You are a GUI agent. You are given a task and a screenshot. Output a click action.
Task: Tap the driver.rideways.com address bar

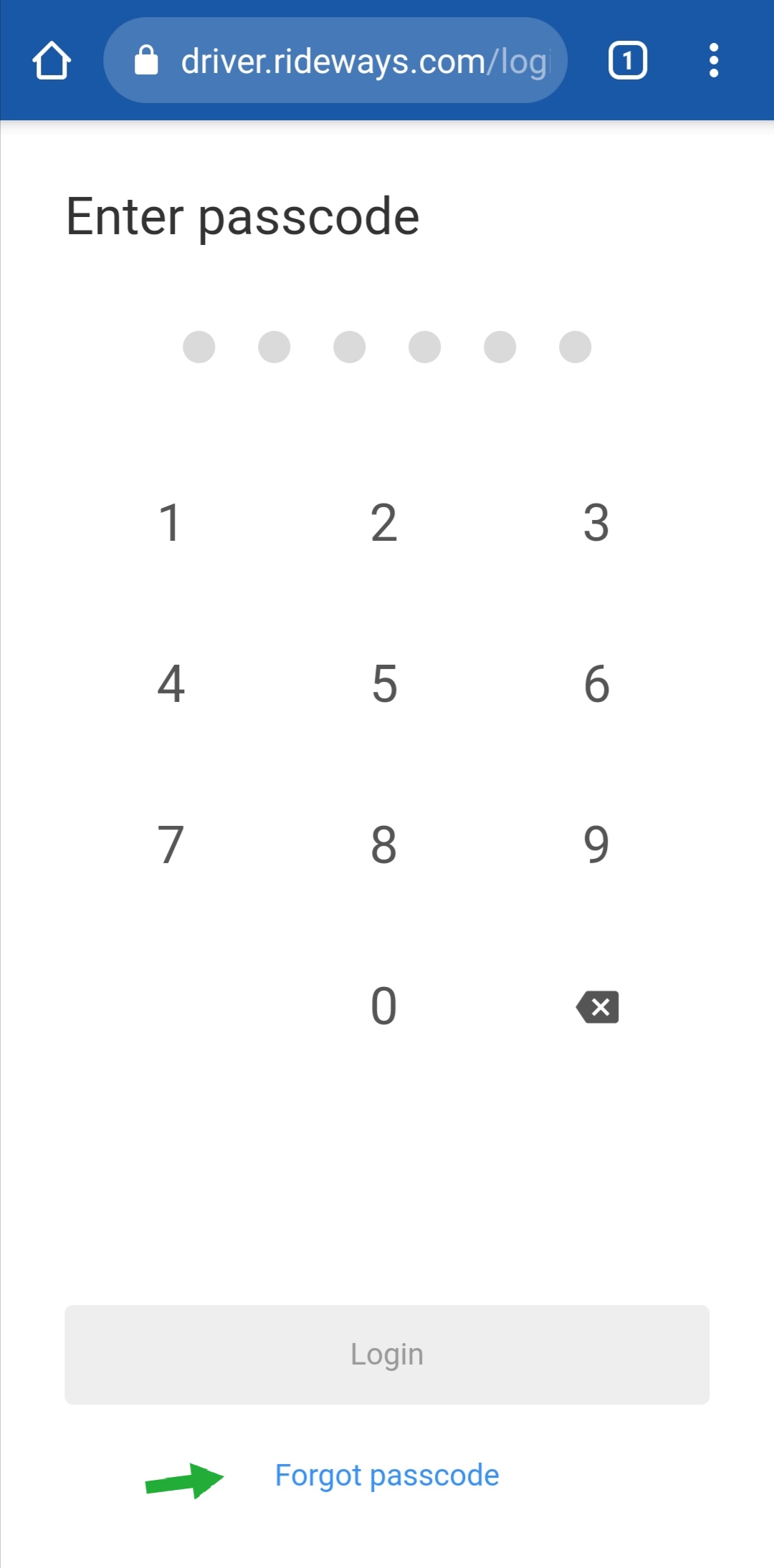coord(335,60)
